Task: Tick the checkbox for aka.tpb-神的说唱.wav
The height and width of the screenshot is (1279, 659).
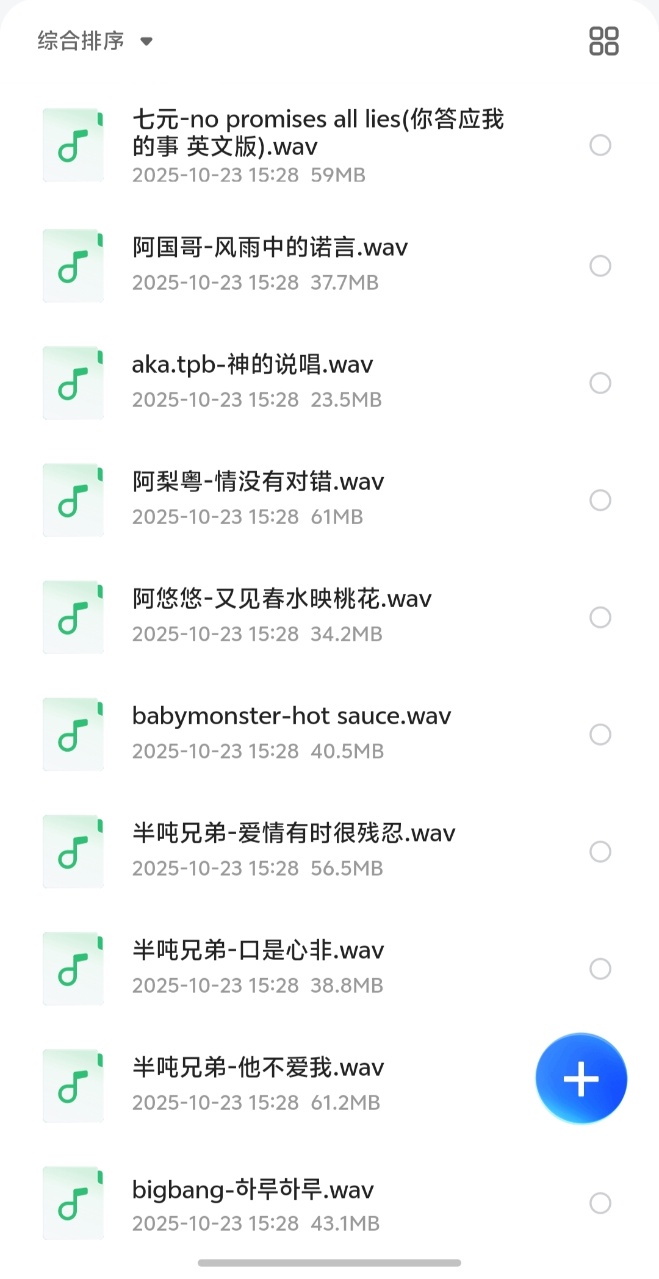Action: pyautogui.click(x=600, y=383)
